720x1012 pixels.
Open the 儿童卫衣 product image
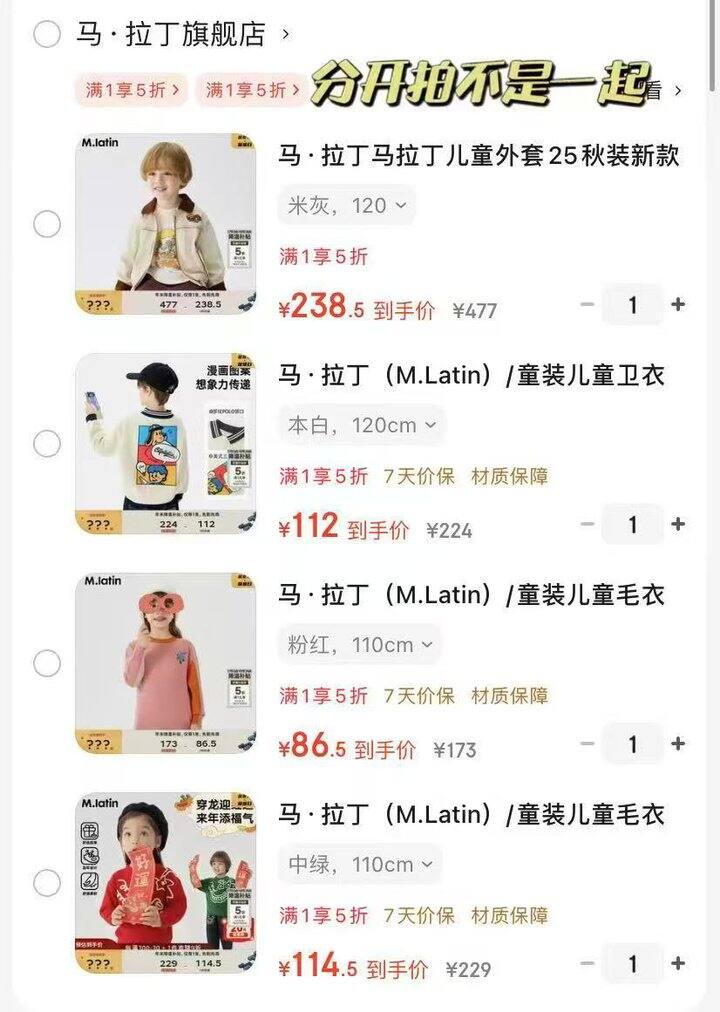click(x=165, y=443)
